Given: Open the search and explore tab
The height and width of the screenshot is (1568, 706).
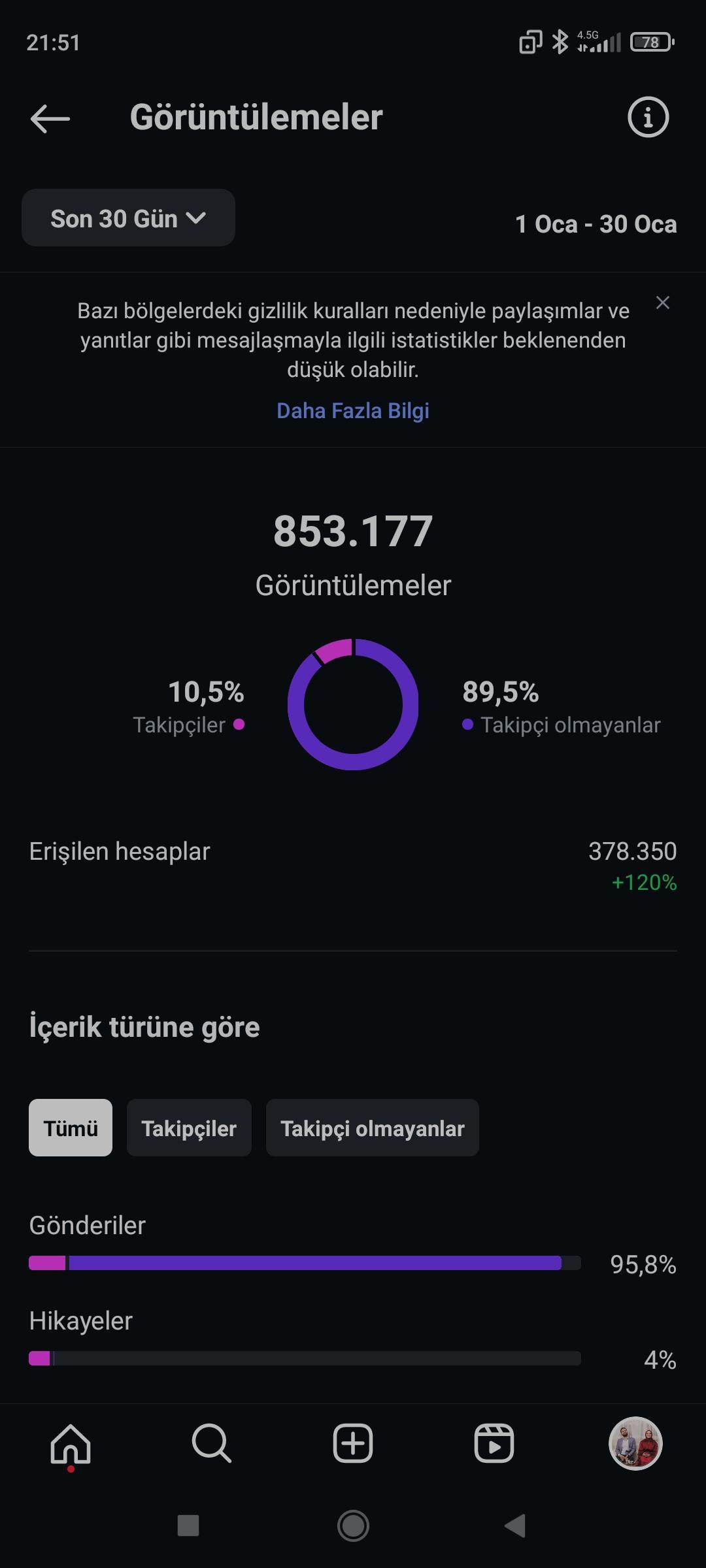Looking at the screenshot, I should click(x=211, y=1444).
